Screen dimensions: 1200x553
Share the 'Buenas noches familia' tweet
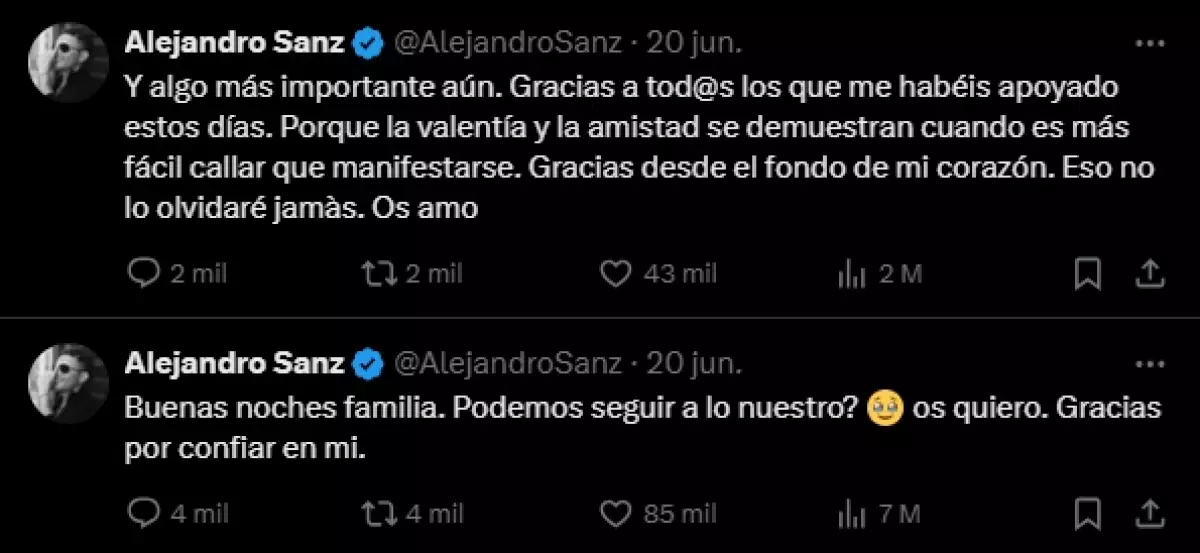(x=1151, y=513)
